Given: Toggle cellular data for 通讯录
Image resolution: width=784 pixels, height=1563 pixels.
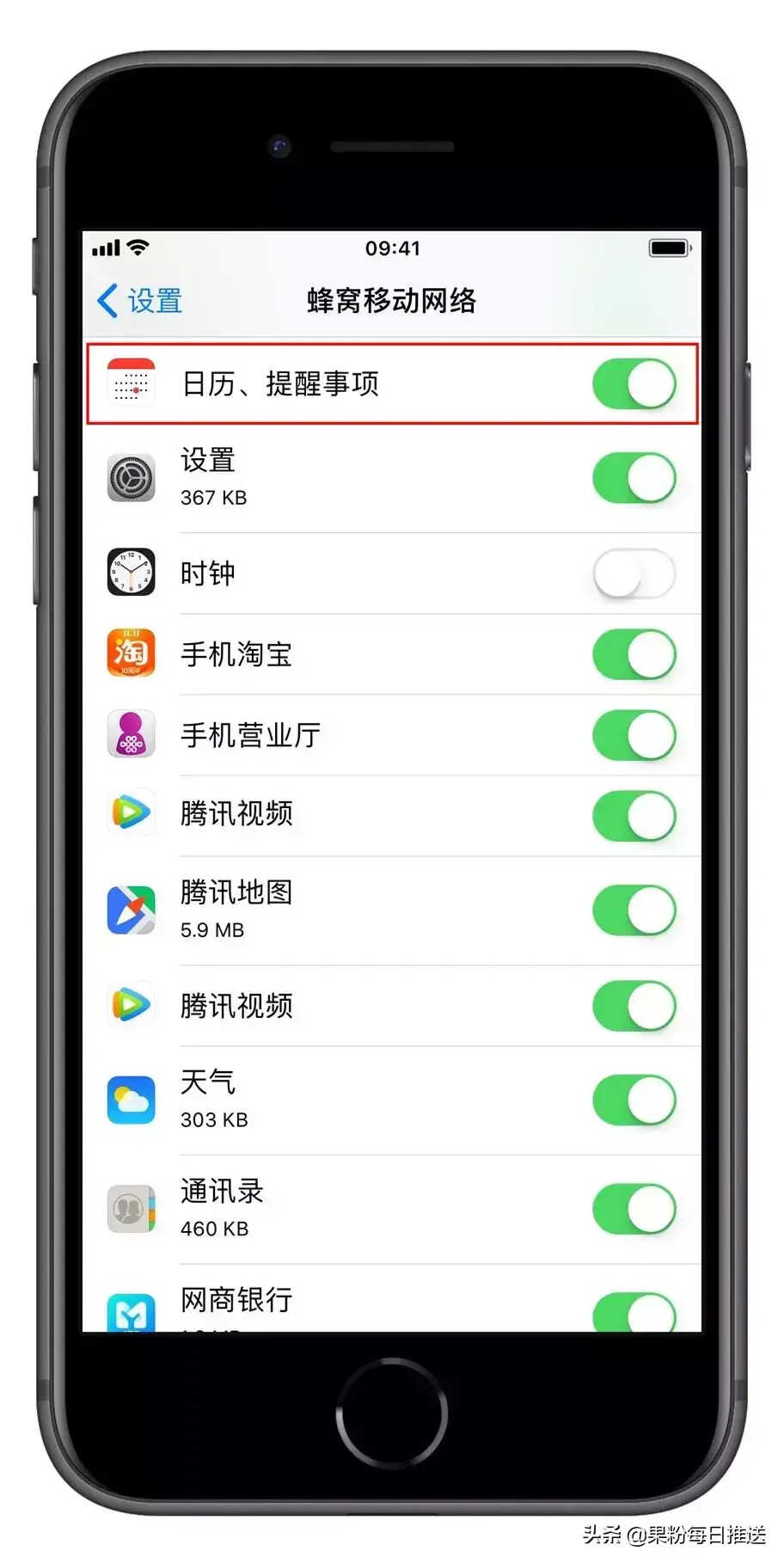Looking at the screenshot, I should click(x=634, y=1210).
